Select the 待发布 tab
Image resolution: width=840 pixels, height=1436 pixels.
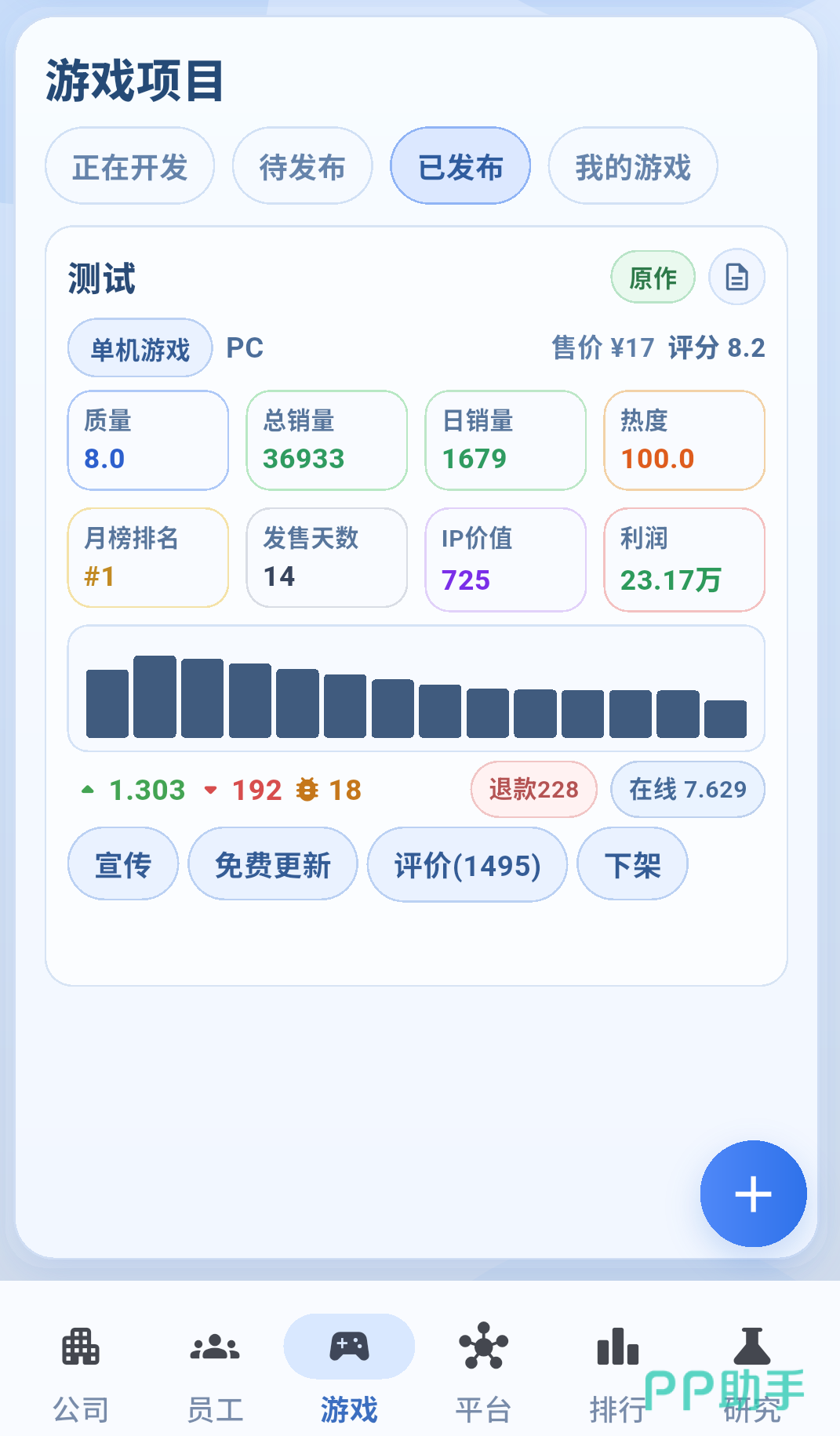tap(302, 166)
